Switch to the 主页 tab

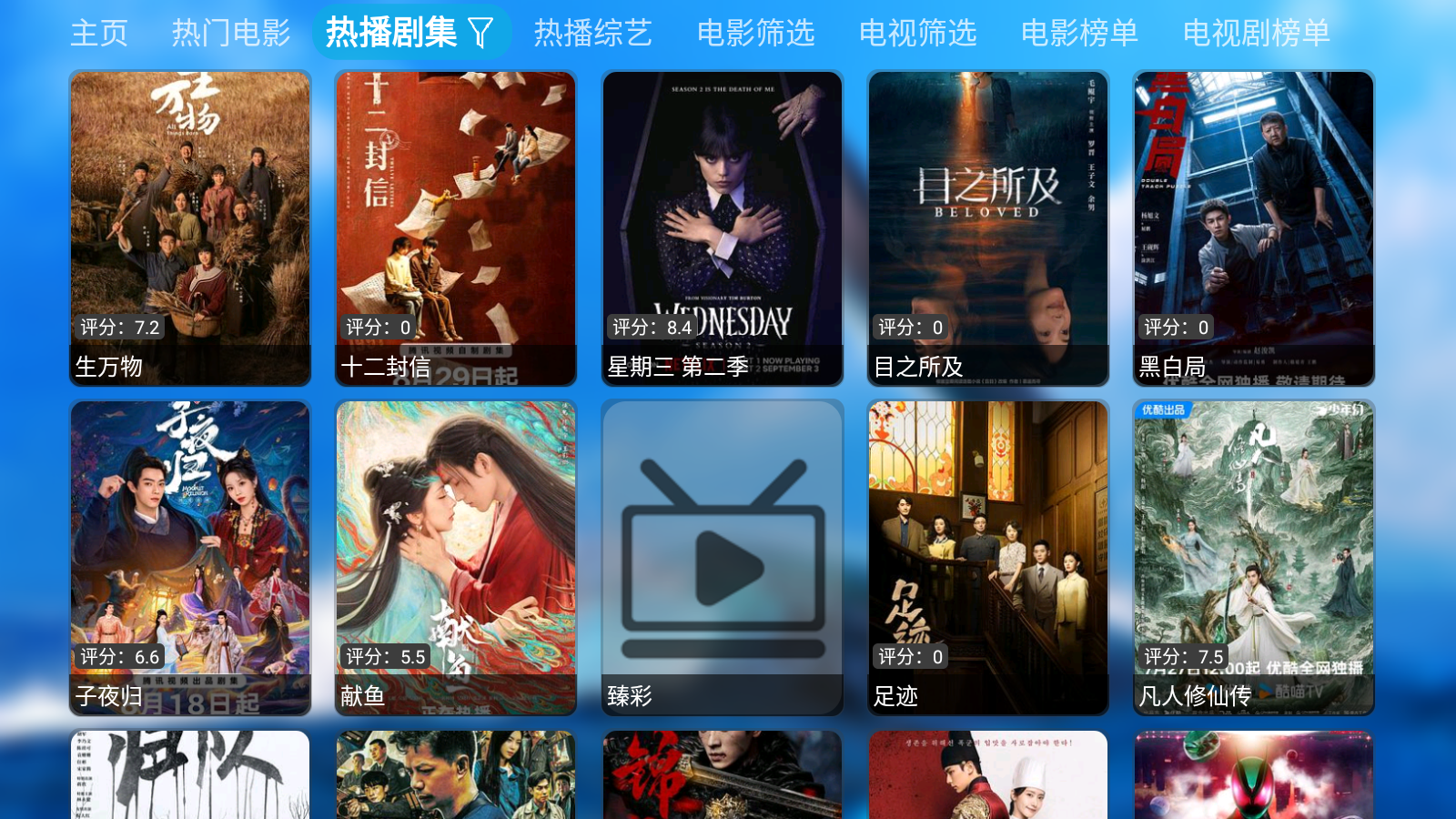(x=99, y=33)
